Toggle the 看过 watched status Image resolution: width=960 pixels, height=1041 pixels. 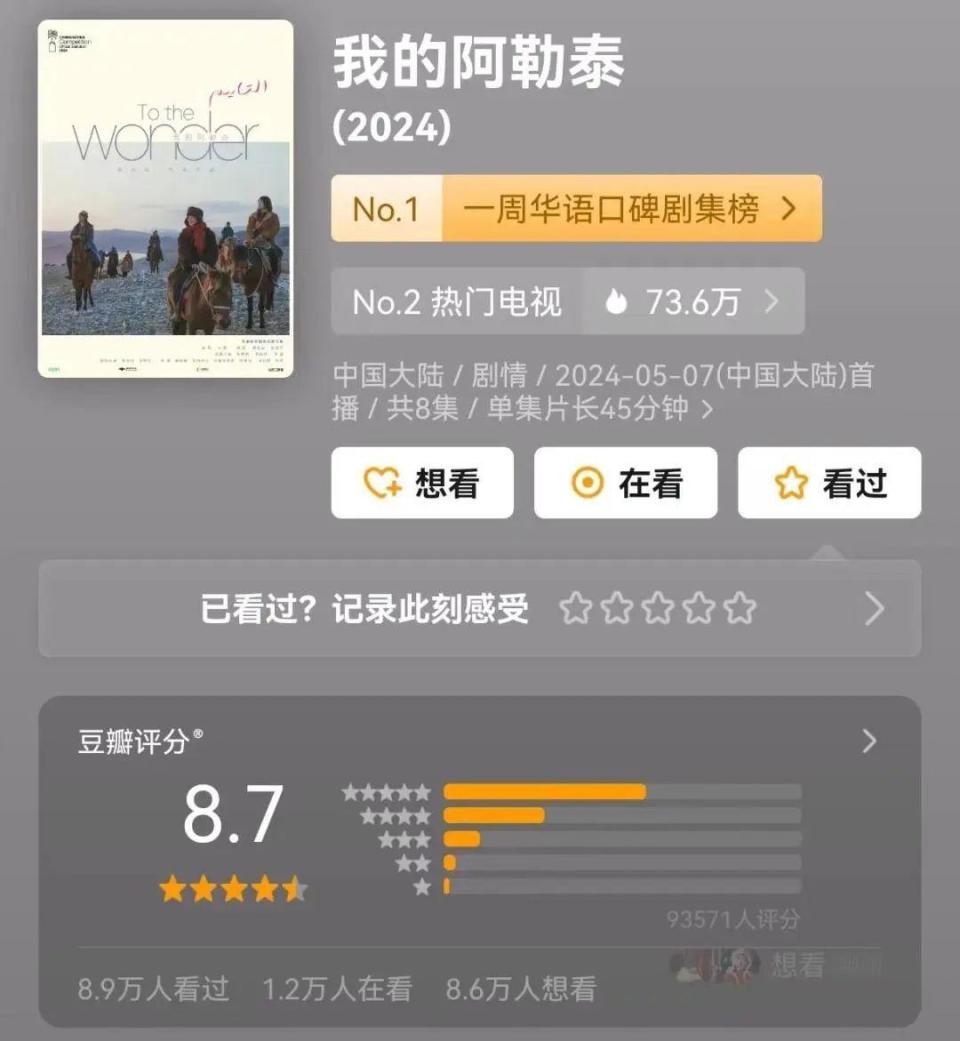(829, 483)
